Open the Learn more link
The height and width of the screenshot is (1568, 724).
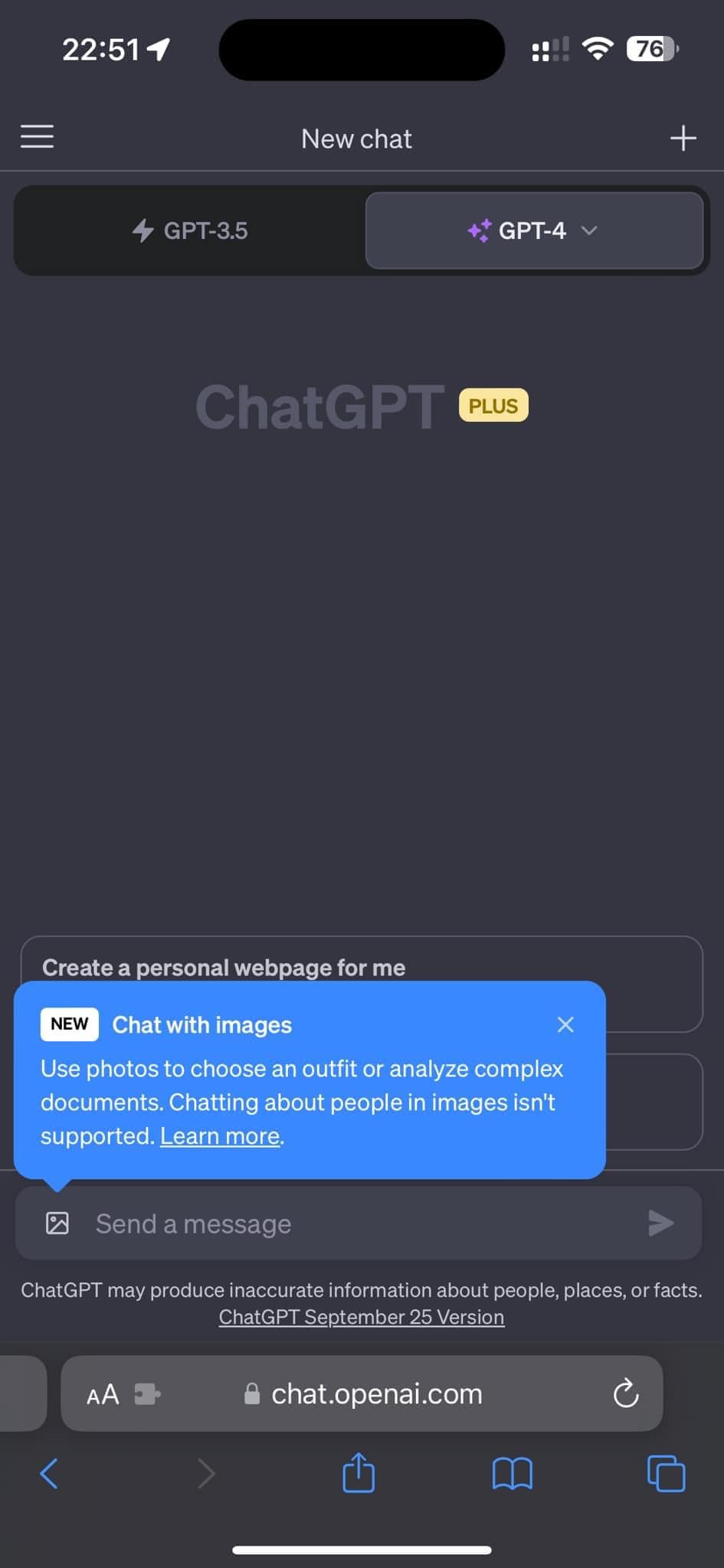(220, 1136)
